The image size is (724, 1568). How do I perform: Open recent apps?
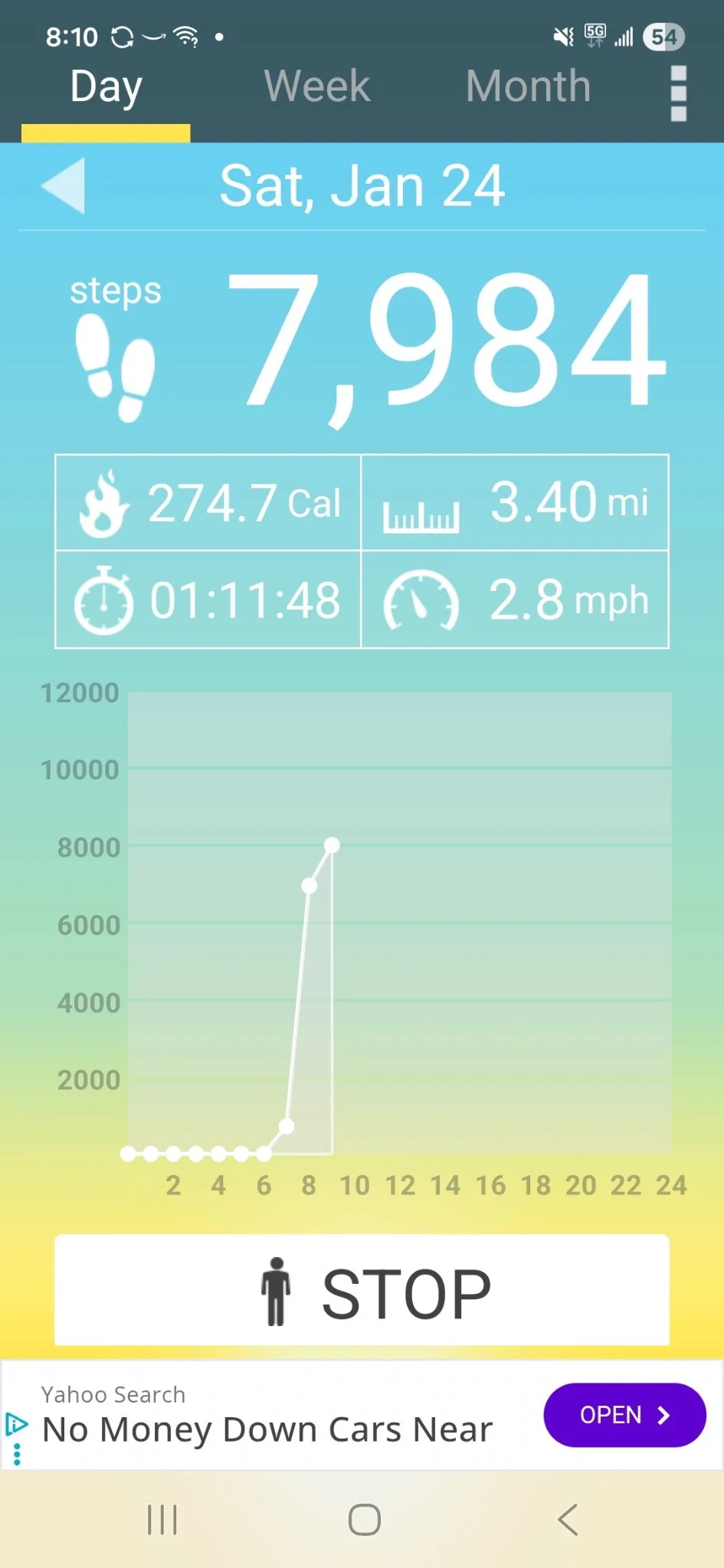(162, 1520)
